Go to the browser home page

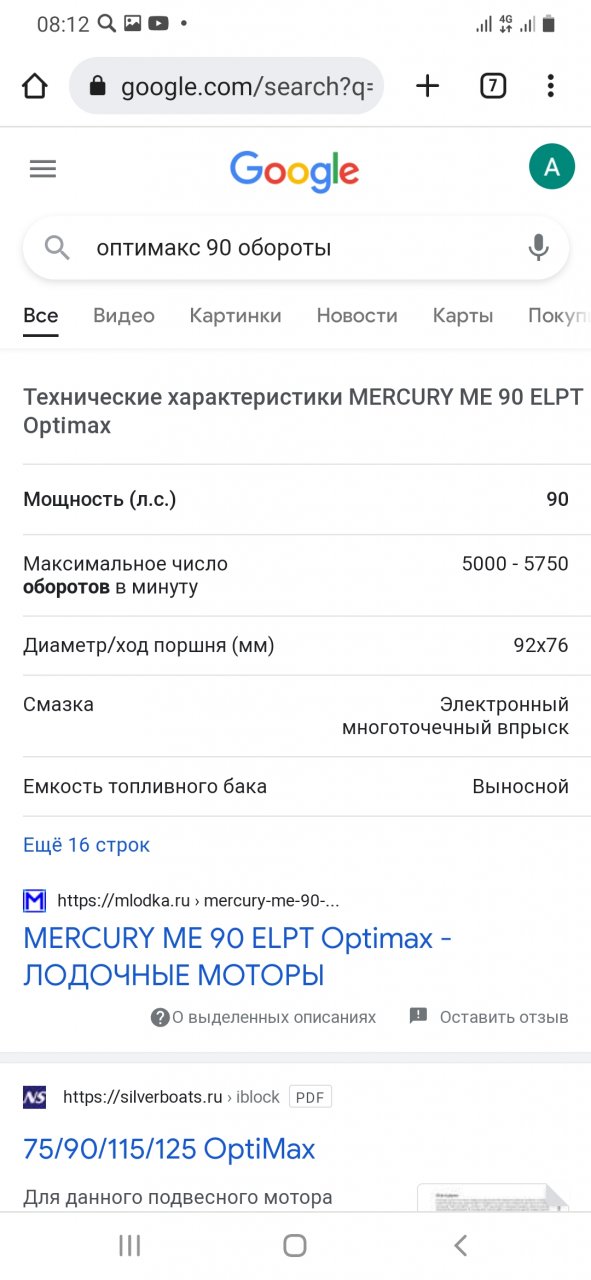(x=35, y=87)
